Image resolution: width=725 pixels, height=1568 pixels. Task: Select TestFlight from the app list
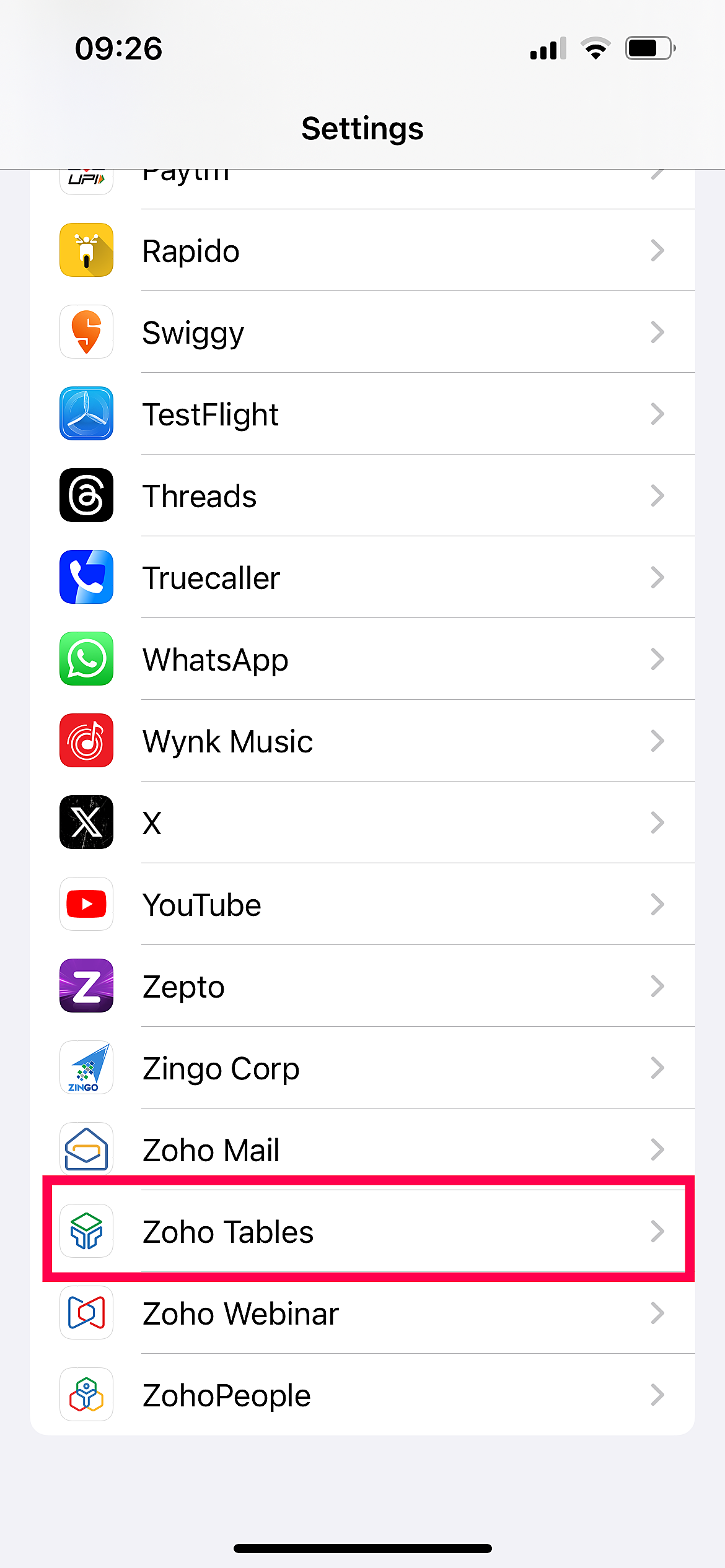[x=362, y=414]
